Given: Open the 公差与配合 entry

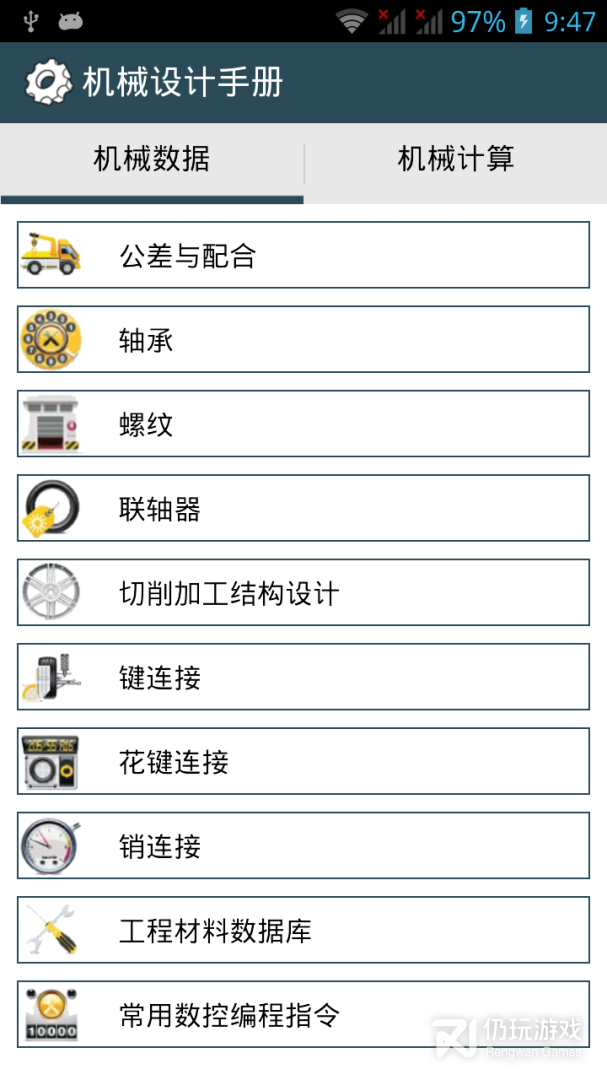Looking at the screenshot, I should click(303, 256).
